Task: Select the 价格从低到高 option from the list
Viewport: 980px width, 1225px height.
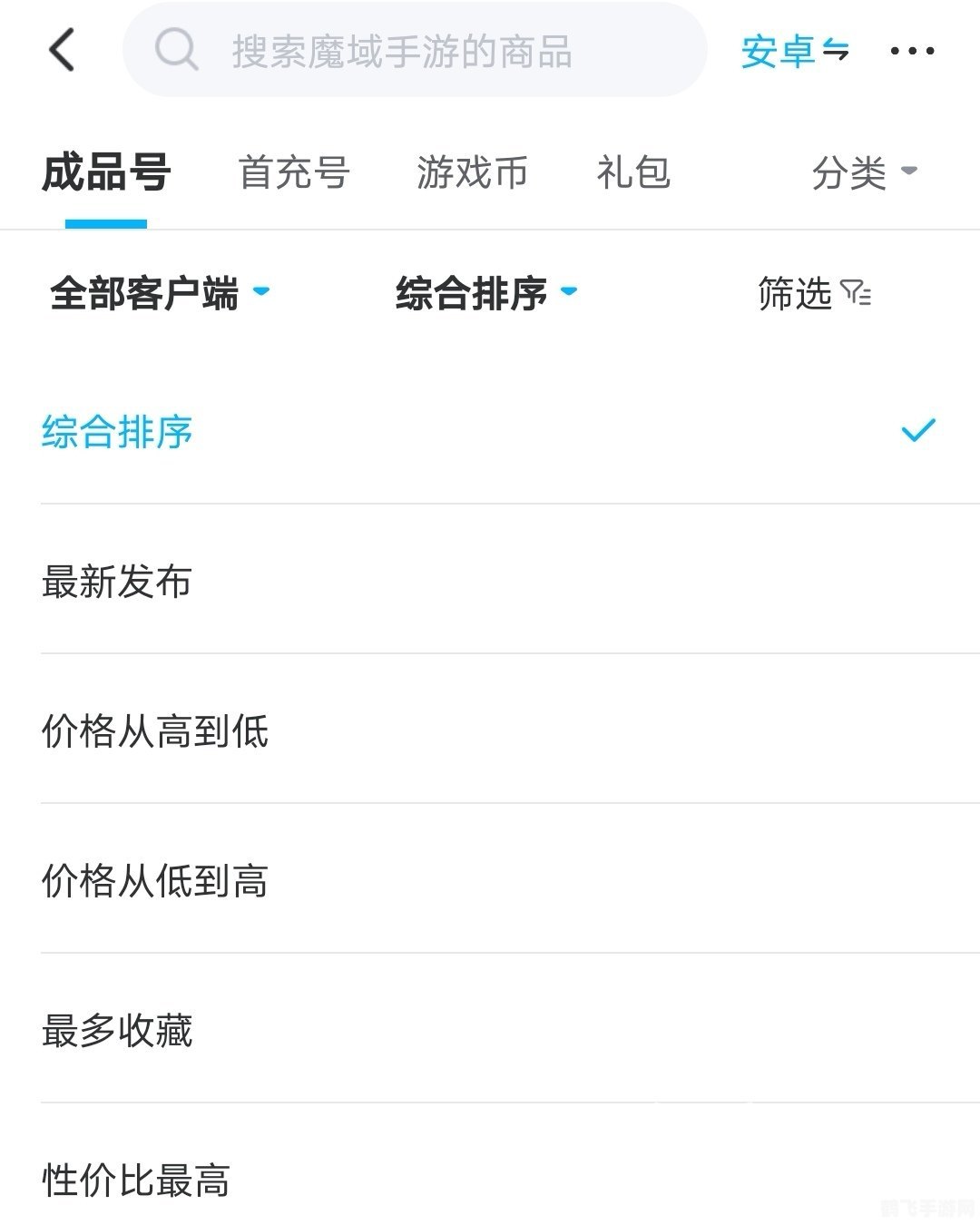Action: coord(156,880)
